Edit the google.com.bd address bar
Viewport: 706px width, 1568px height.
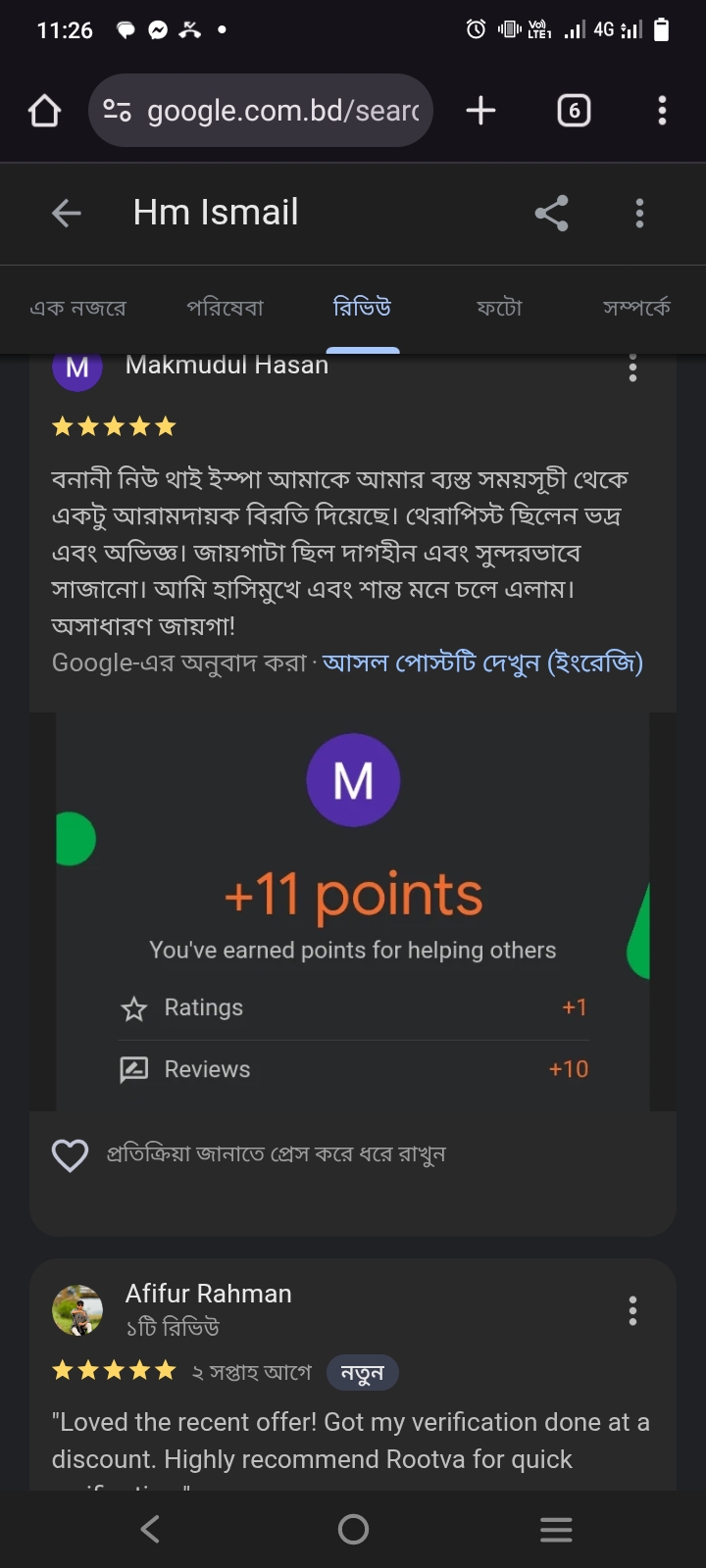click(282, 111)
